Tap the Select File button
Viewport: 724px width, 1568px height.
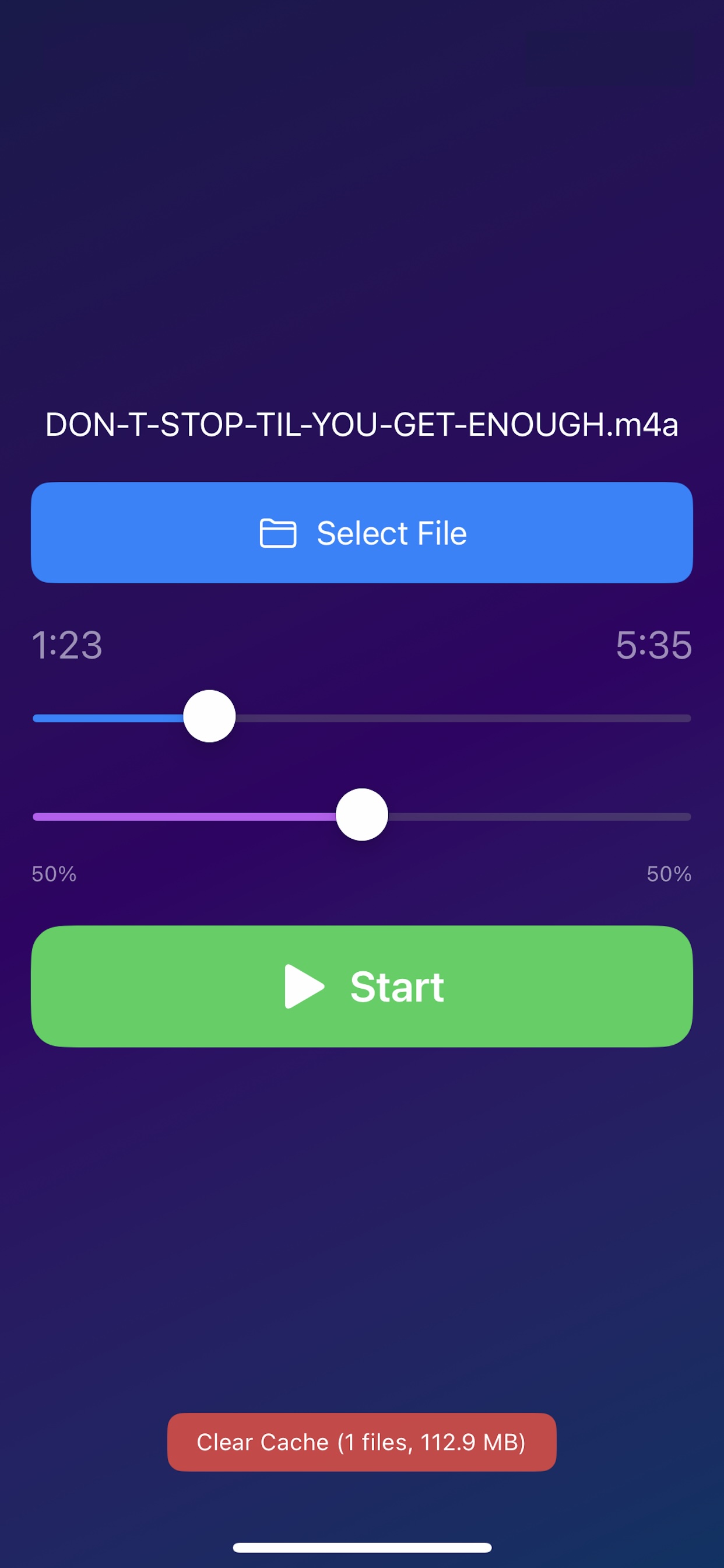click(362, 533)
